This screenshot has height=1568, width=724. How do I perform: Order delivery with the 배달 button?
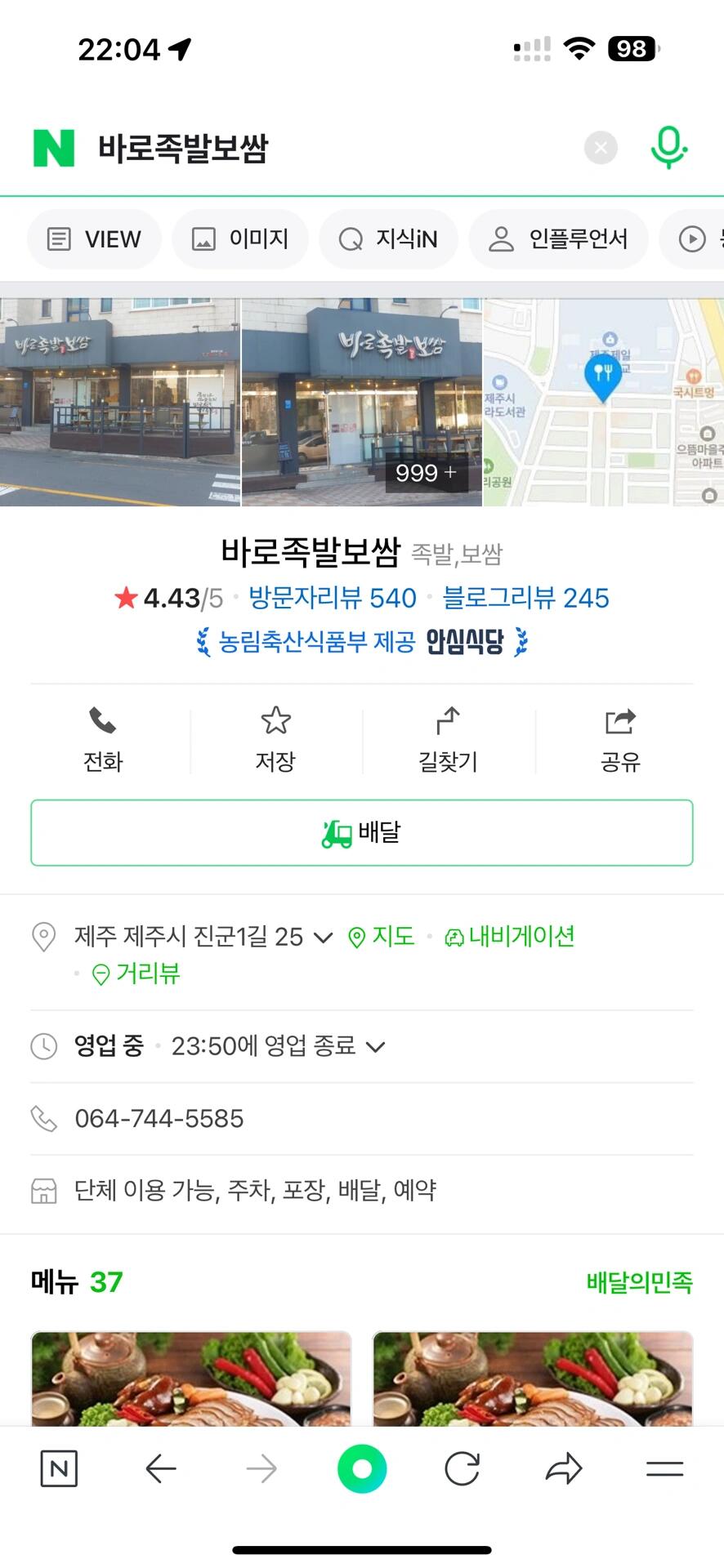pos(361,832)
